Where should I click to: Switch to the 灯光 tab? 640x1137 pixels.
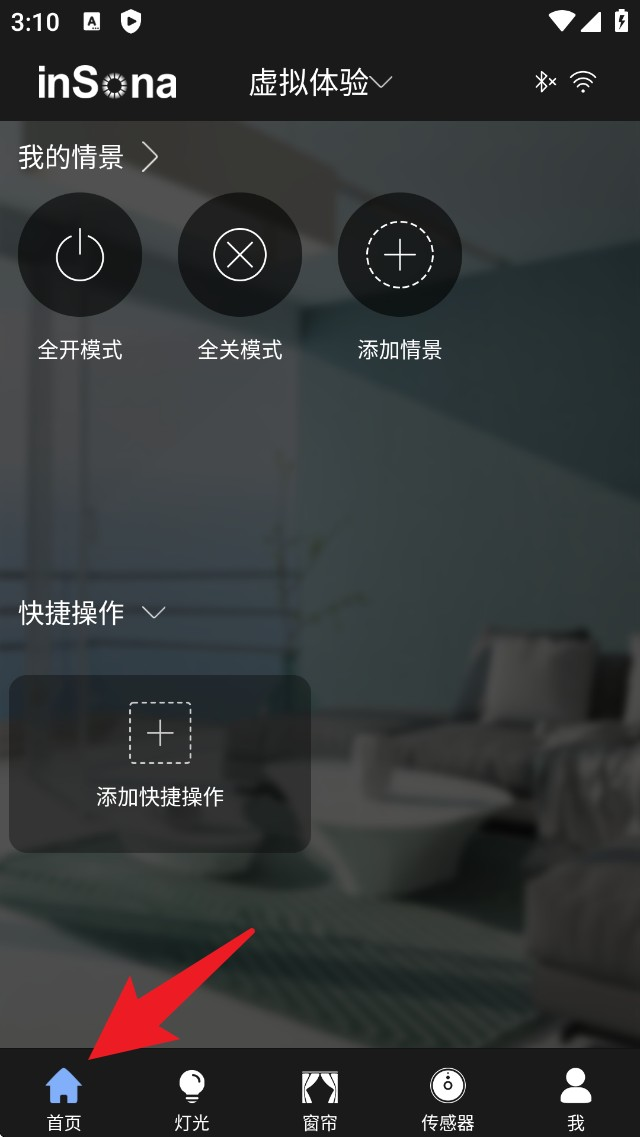[192, 1098]
